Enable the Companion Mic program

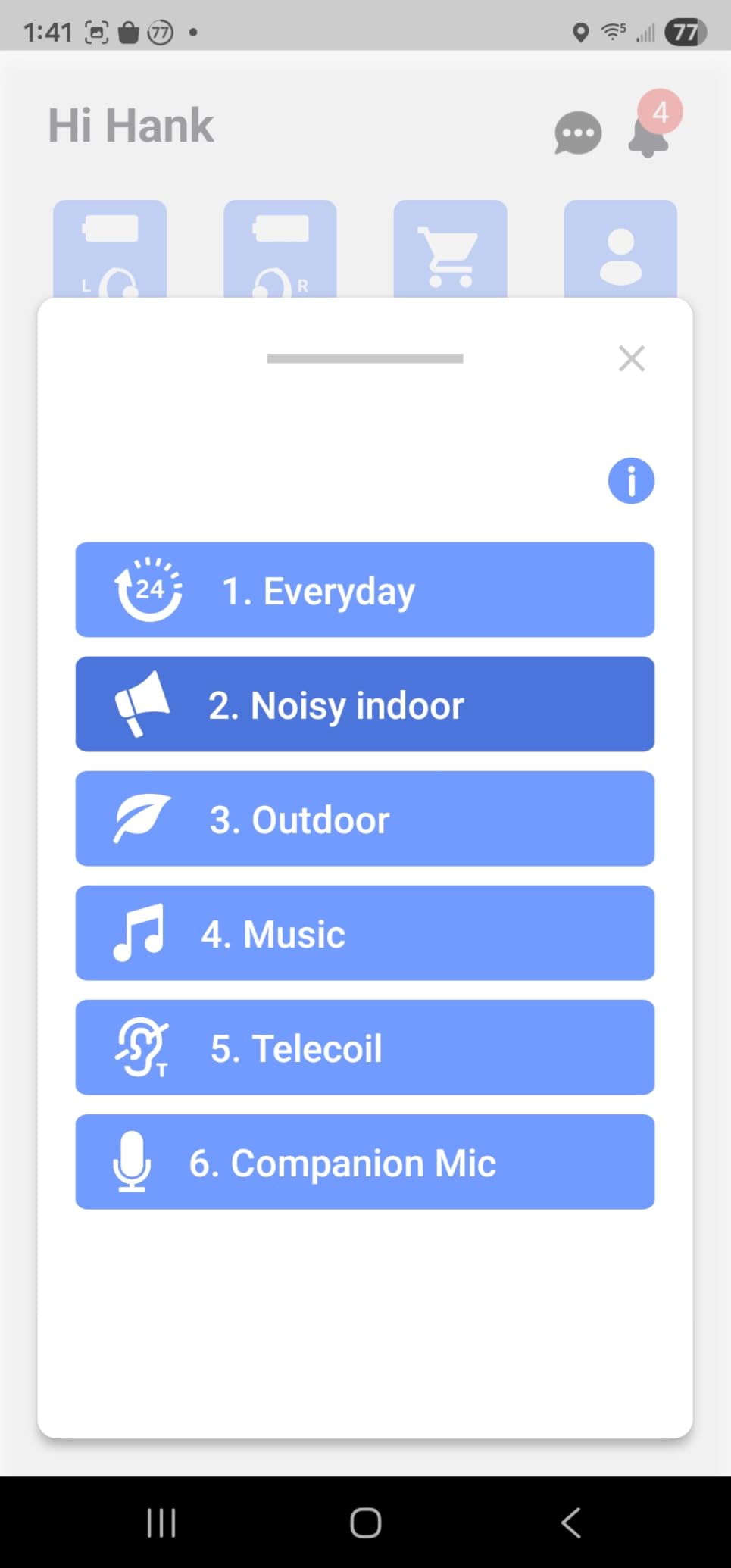point(365,1161)
